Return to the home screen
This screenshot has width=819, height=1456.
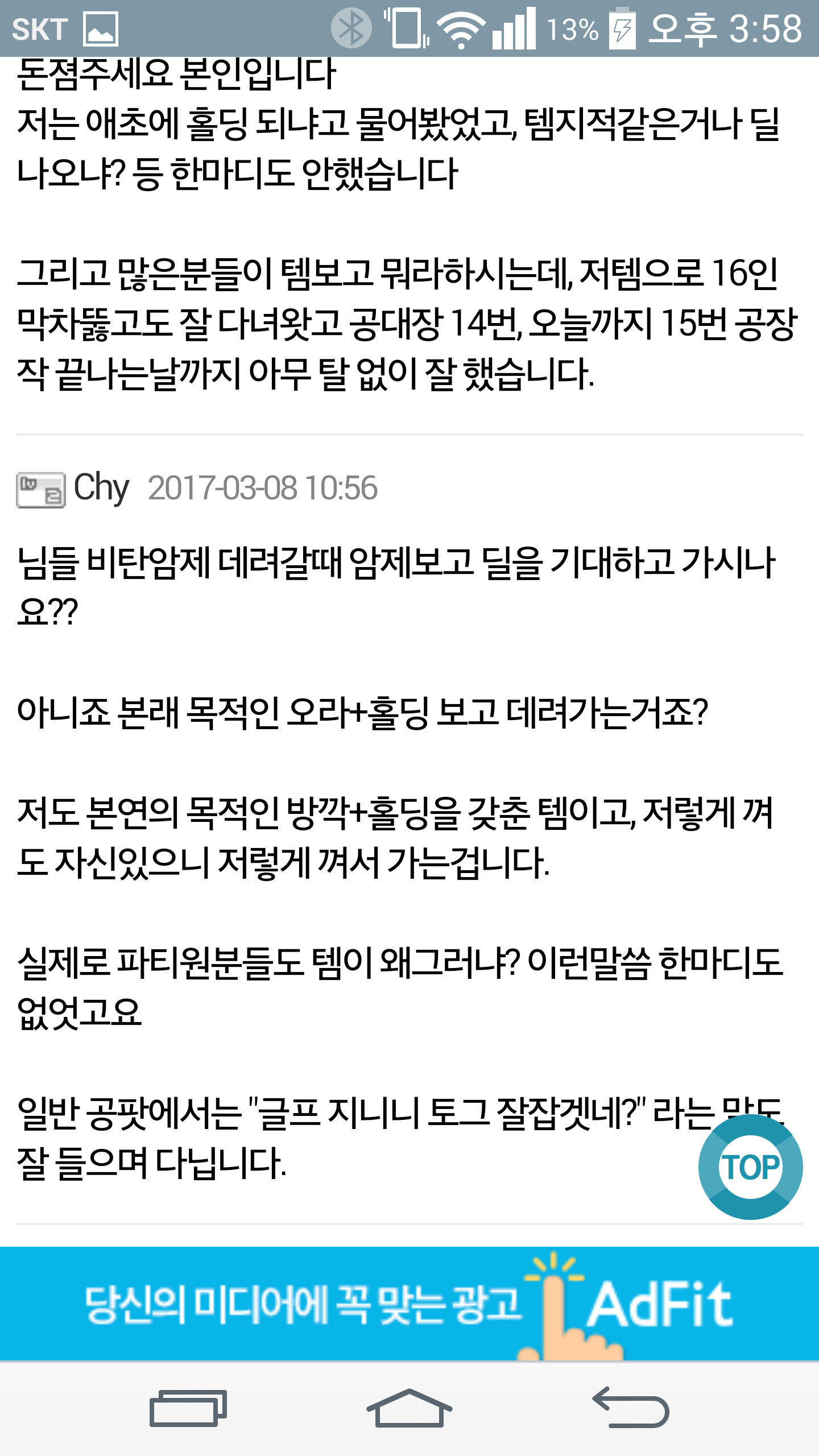click(x=409, y=1408)
